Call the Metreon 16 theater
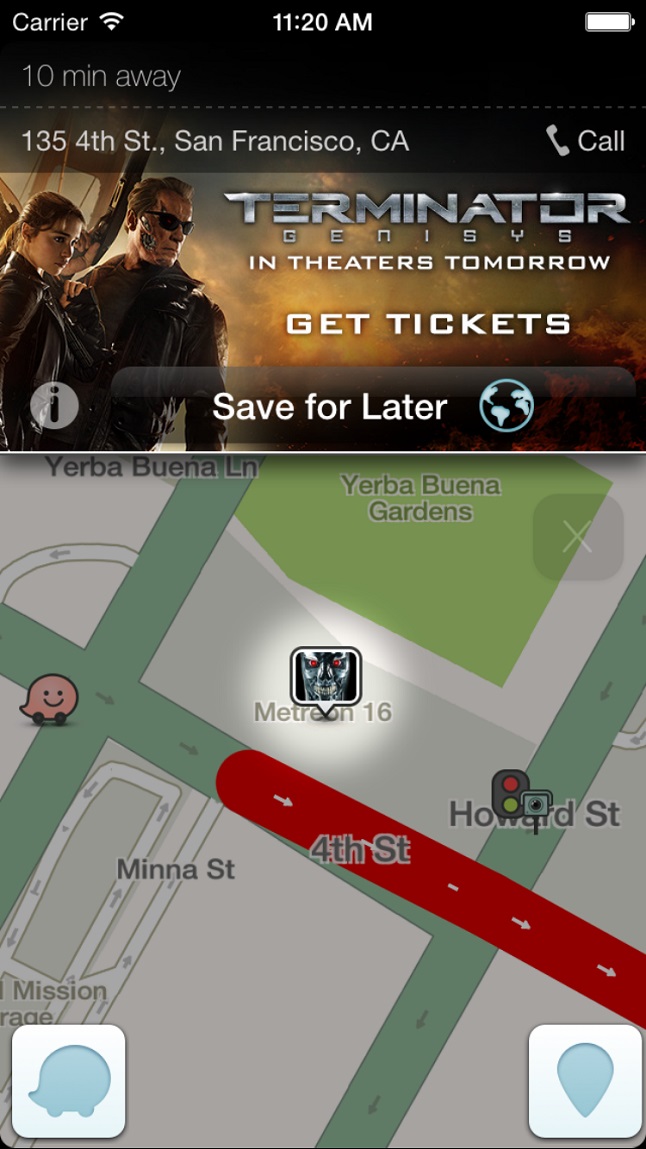This screenshot has height=1149, width=646. coord(586,141)
